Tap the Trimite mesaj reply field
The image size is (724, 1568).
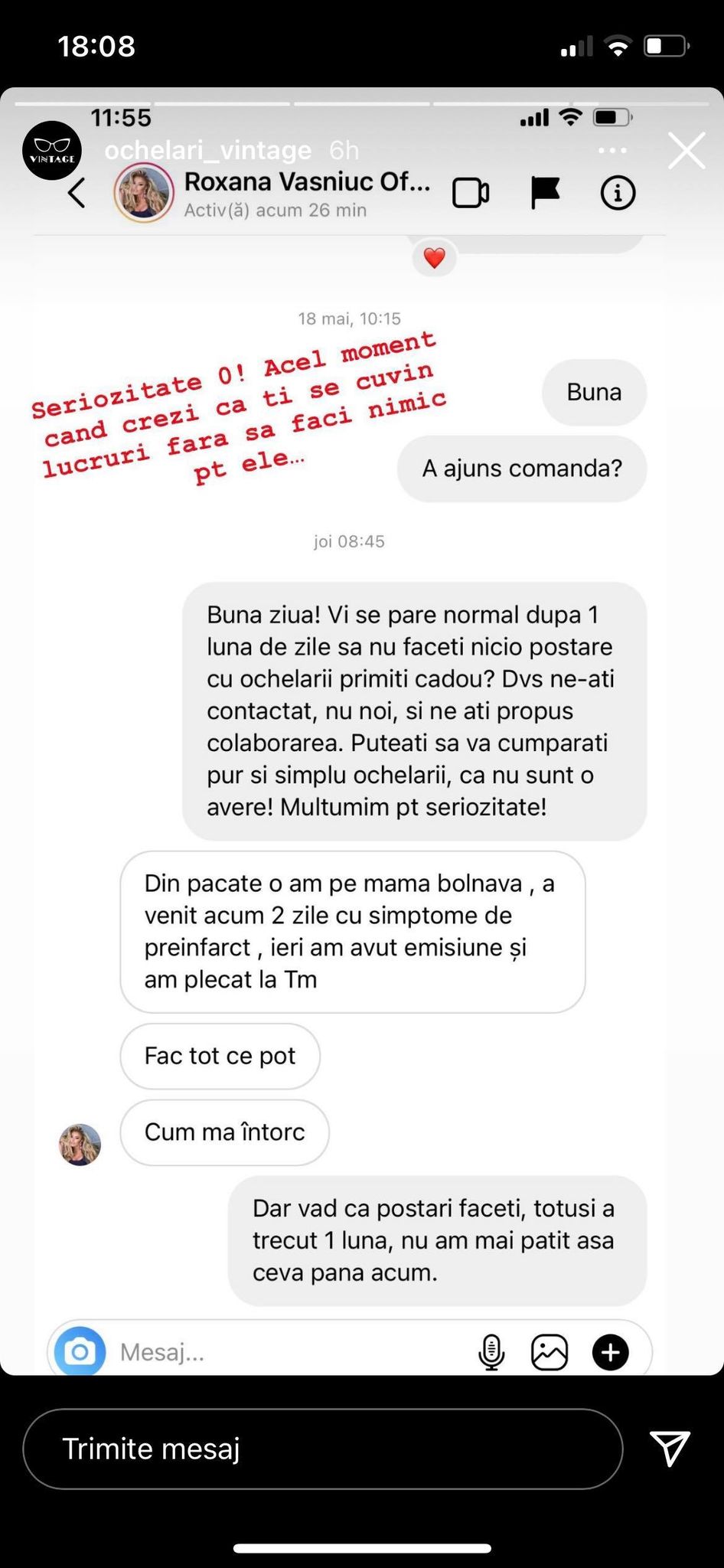(322, 1449)
